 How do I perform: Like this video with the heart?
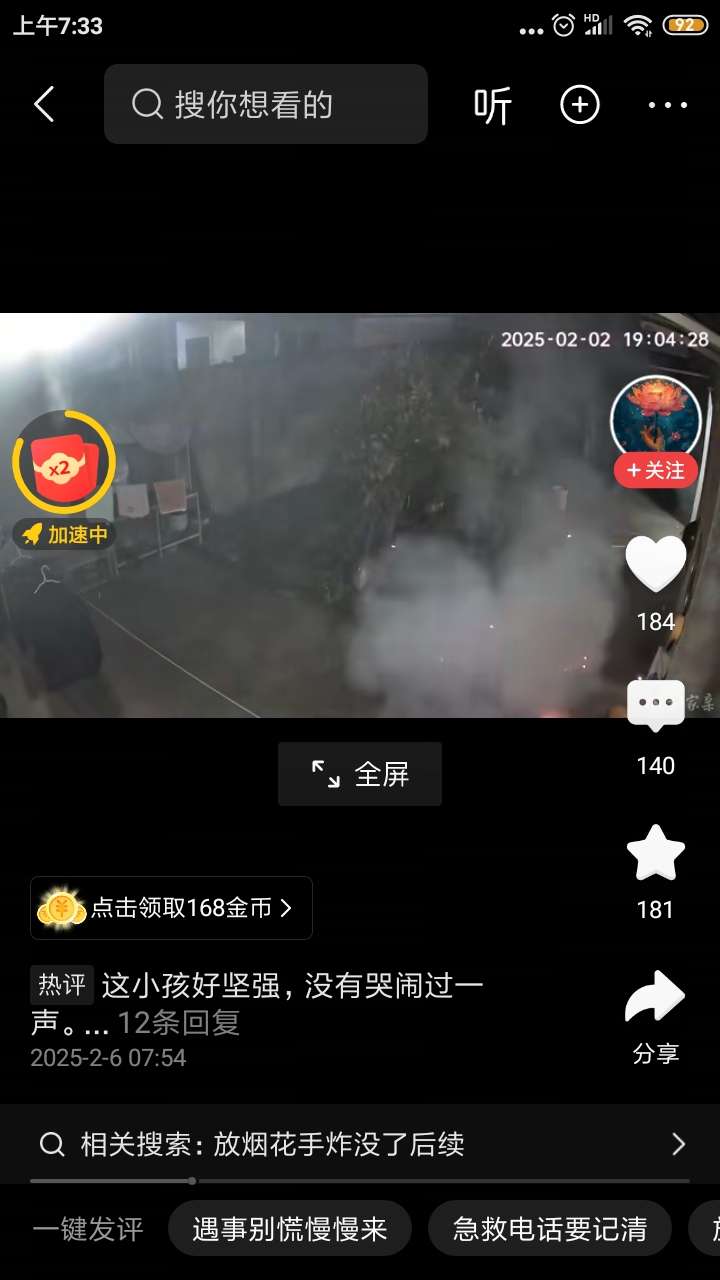pyautogui.click(x=656, y=565)
